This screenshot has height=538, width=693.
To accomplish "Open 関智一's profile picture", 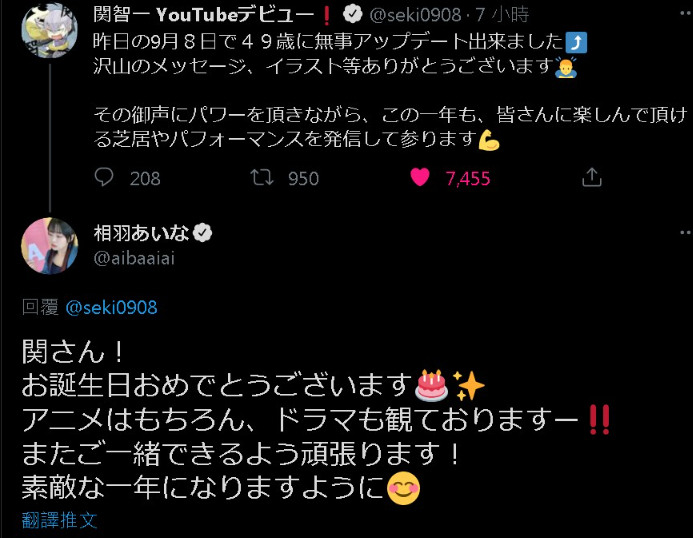I will (49, 28).
